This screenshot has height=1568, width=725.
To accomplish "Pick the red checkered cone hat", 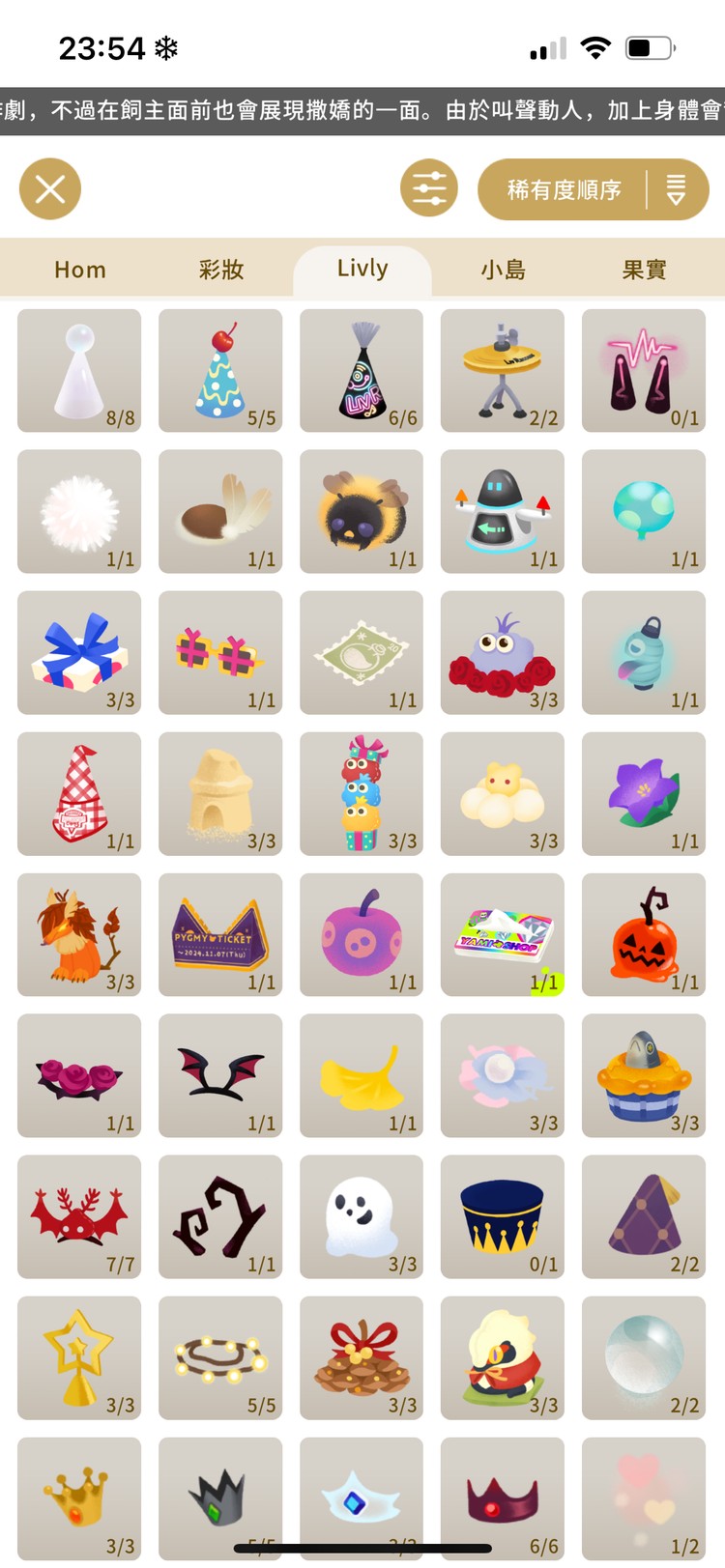I will pos(79,794).
